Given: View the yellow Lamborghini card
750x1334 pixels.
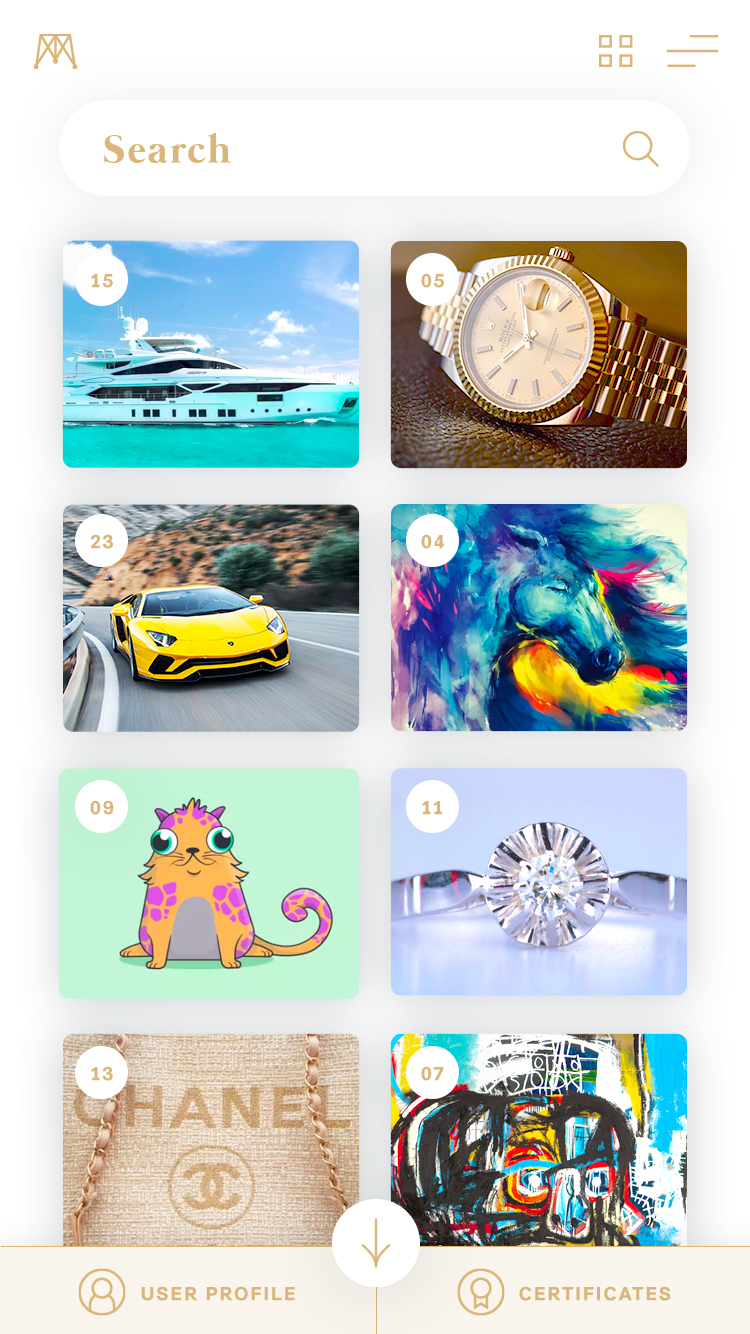Looking at the screenshot, I should (211, 618).
